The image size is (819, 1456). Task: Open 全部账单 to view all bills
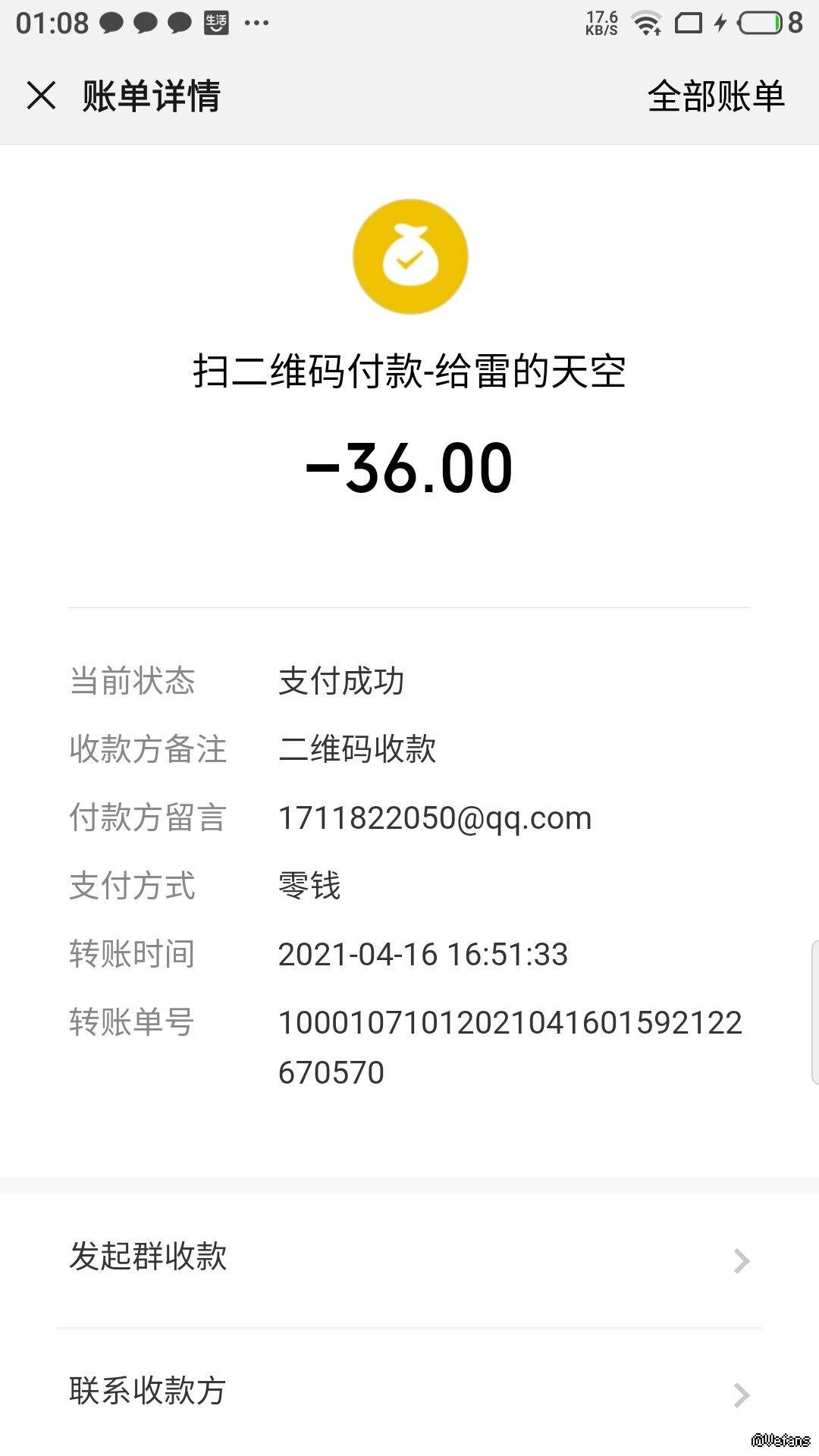715,96
